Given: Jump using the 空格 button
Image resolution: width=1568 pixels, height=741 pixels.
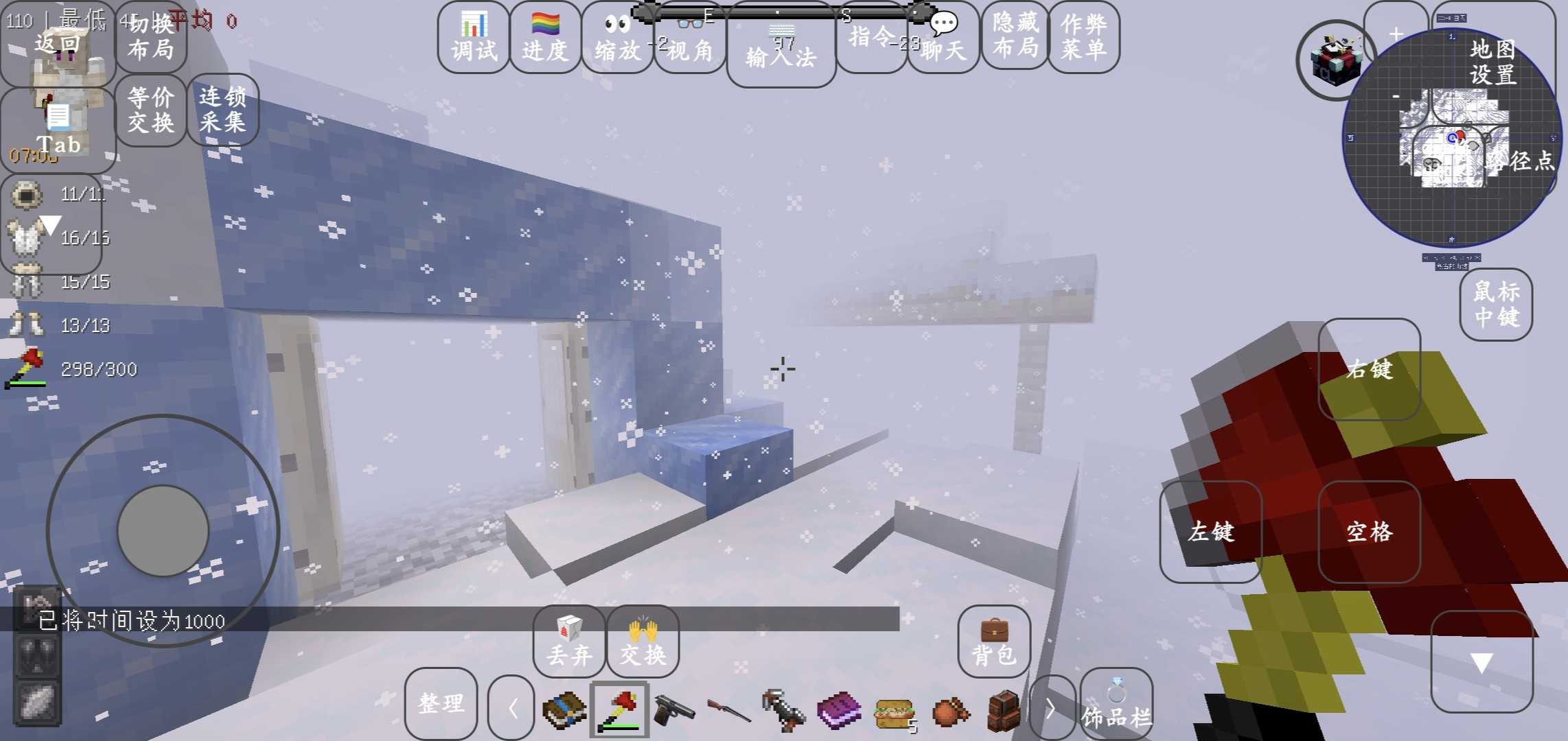Looking at the screenshot, I should [1369, 532].
